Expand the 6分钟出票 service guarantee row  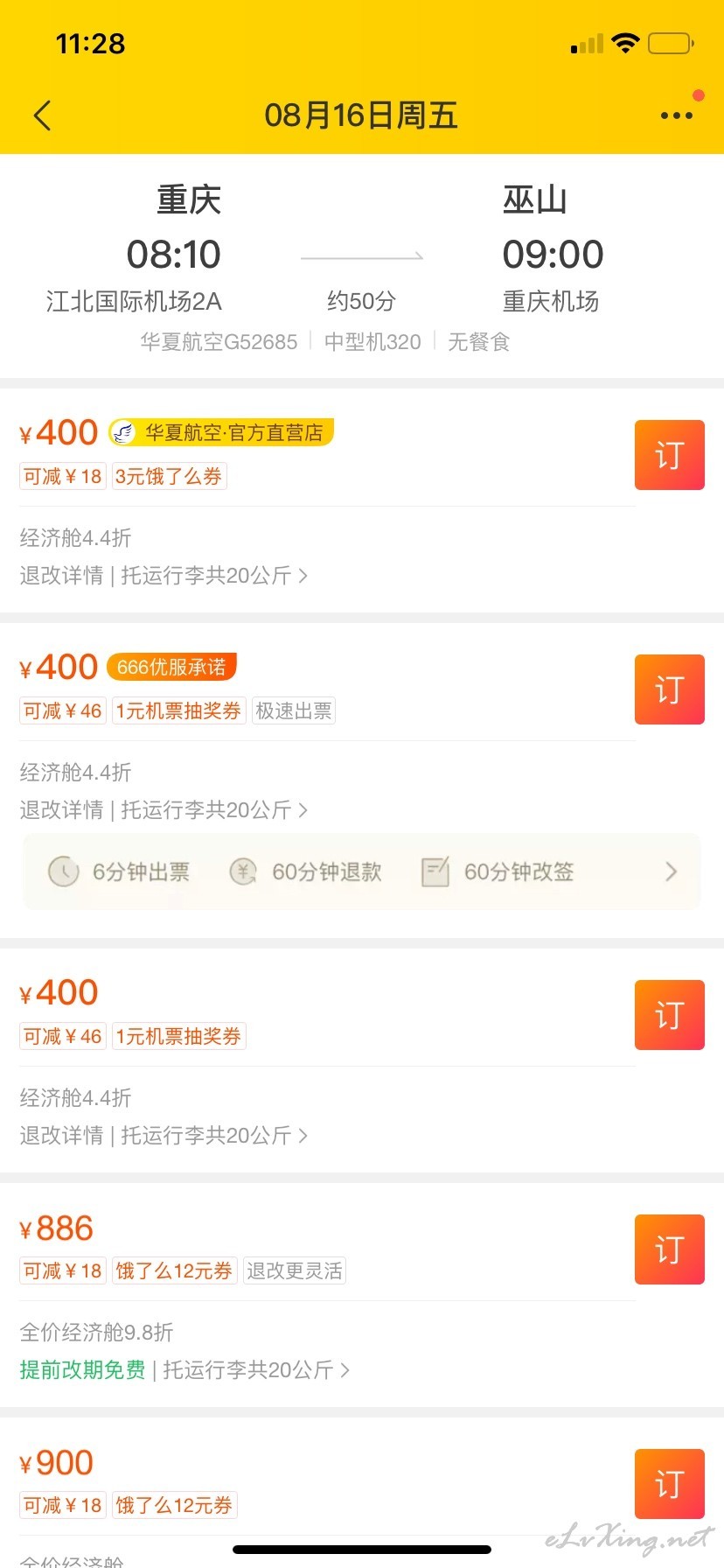tap(362, 871)
